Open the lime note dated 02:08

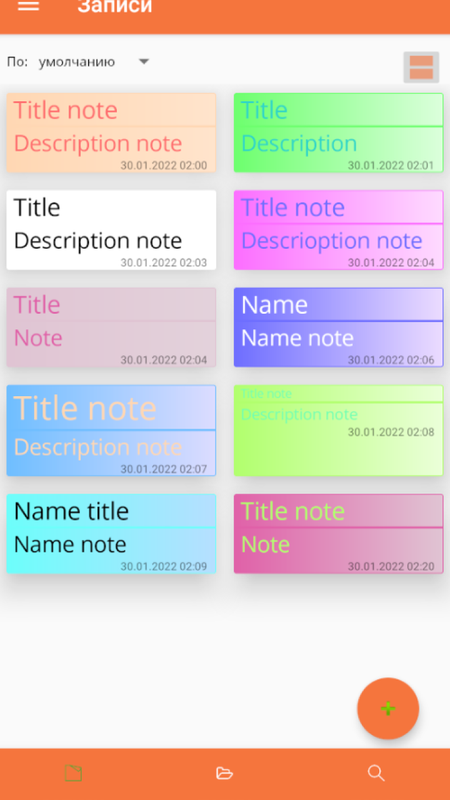tap(339, 431)
